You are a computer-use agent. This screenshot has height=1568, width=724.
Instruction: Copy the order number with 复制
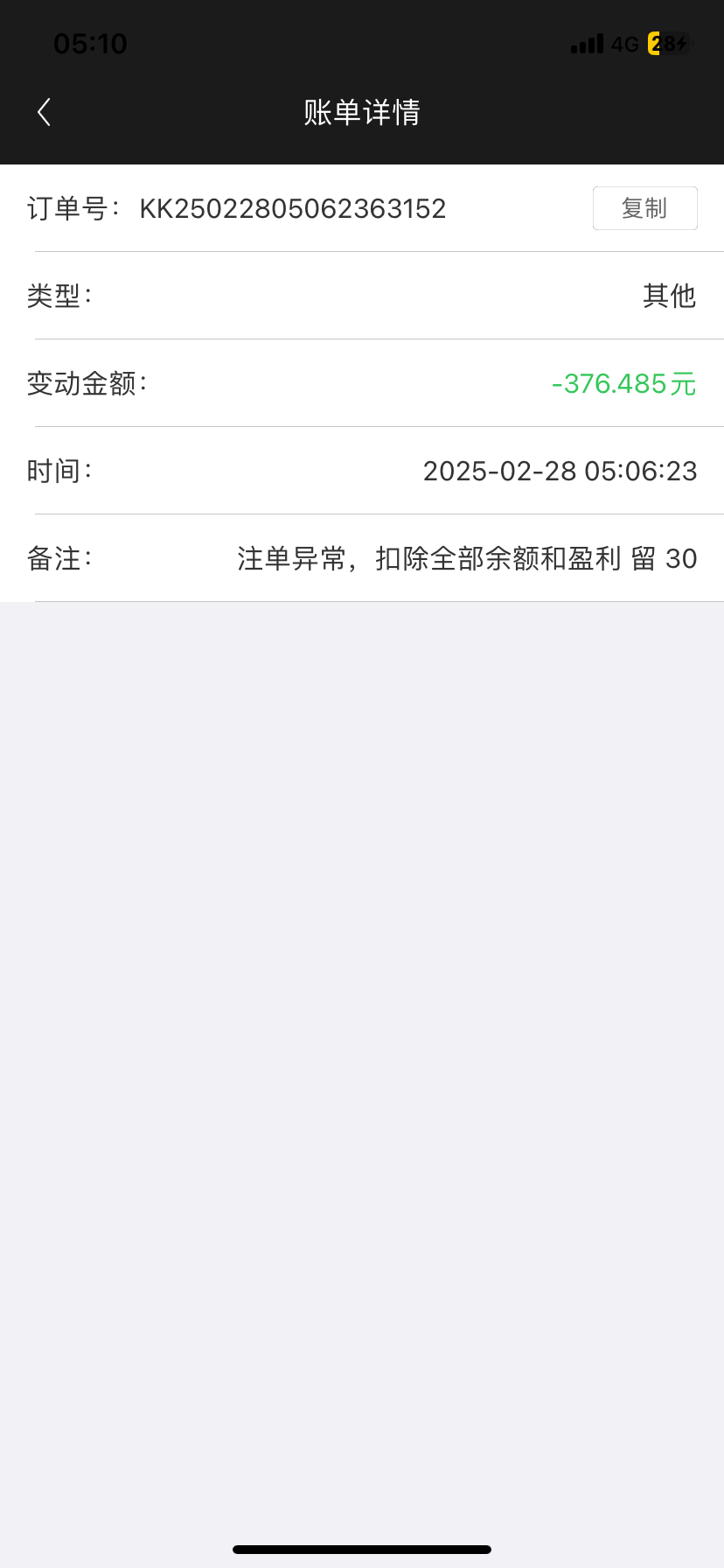click(x=644, y=208)
